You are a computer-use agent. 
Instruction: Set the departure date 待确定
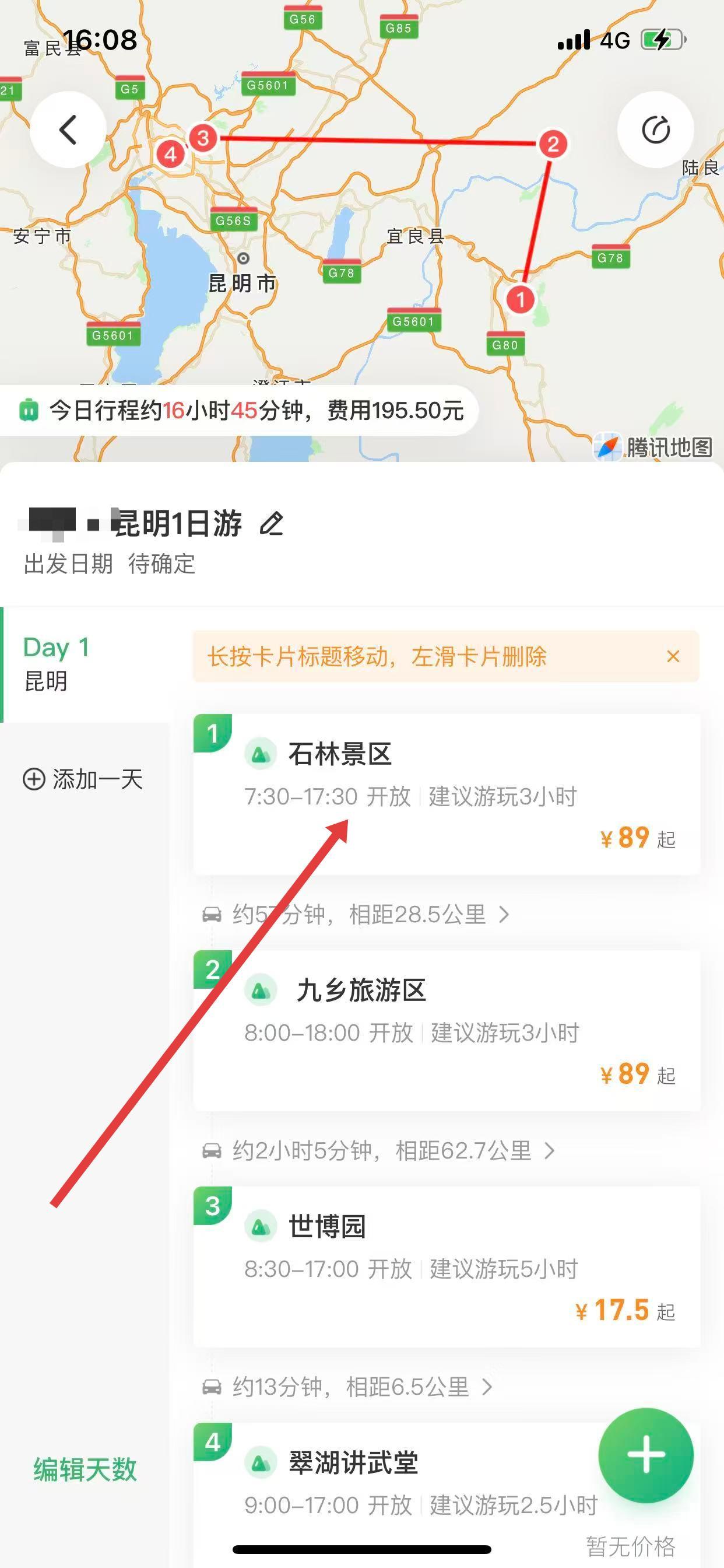[x=161, y=564]
